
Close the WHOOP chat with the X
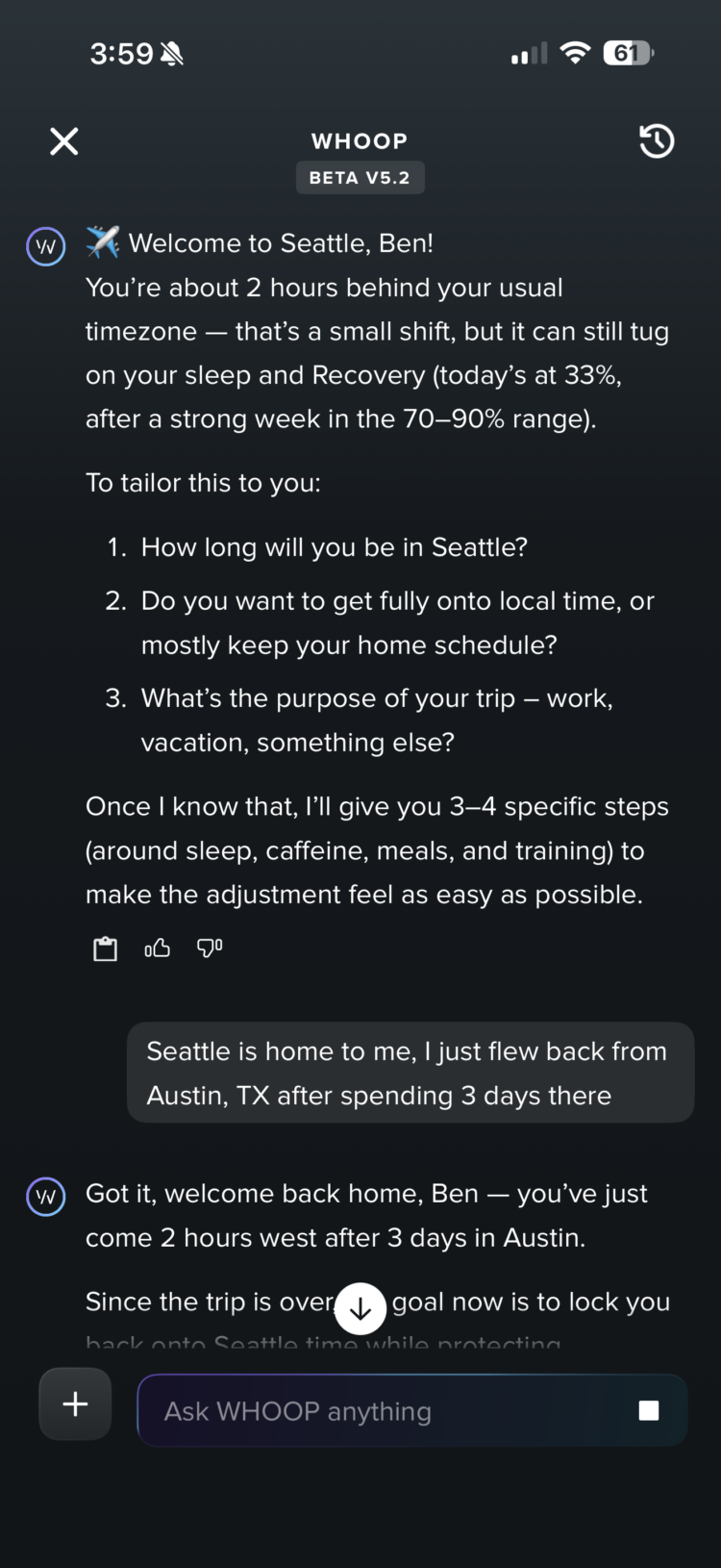click(x=63, y=140)
